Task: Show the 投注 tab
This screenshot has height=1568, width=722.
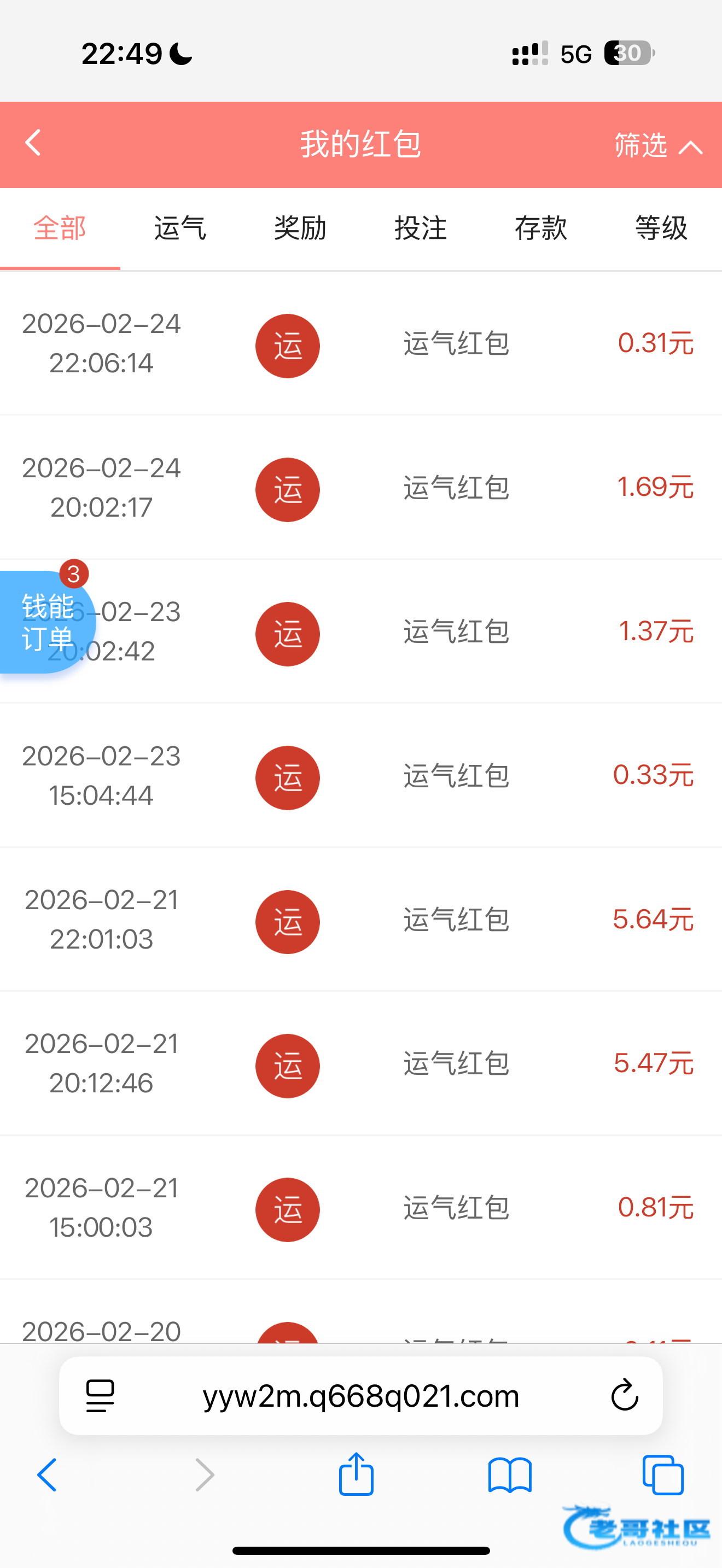Action: coord(421,229)
